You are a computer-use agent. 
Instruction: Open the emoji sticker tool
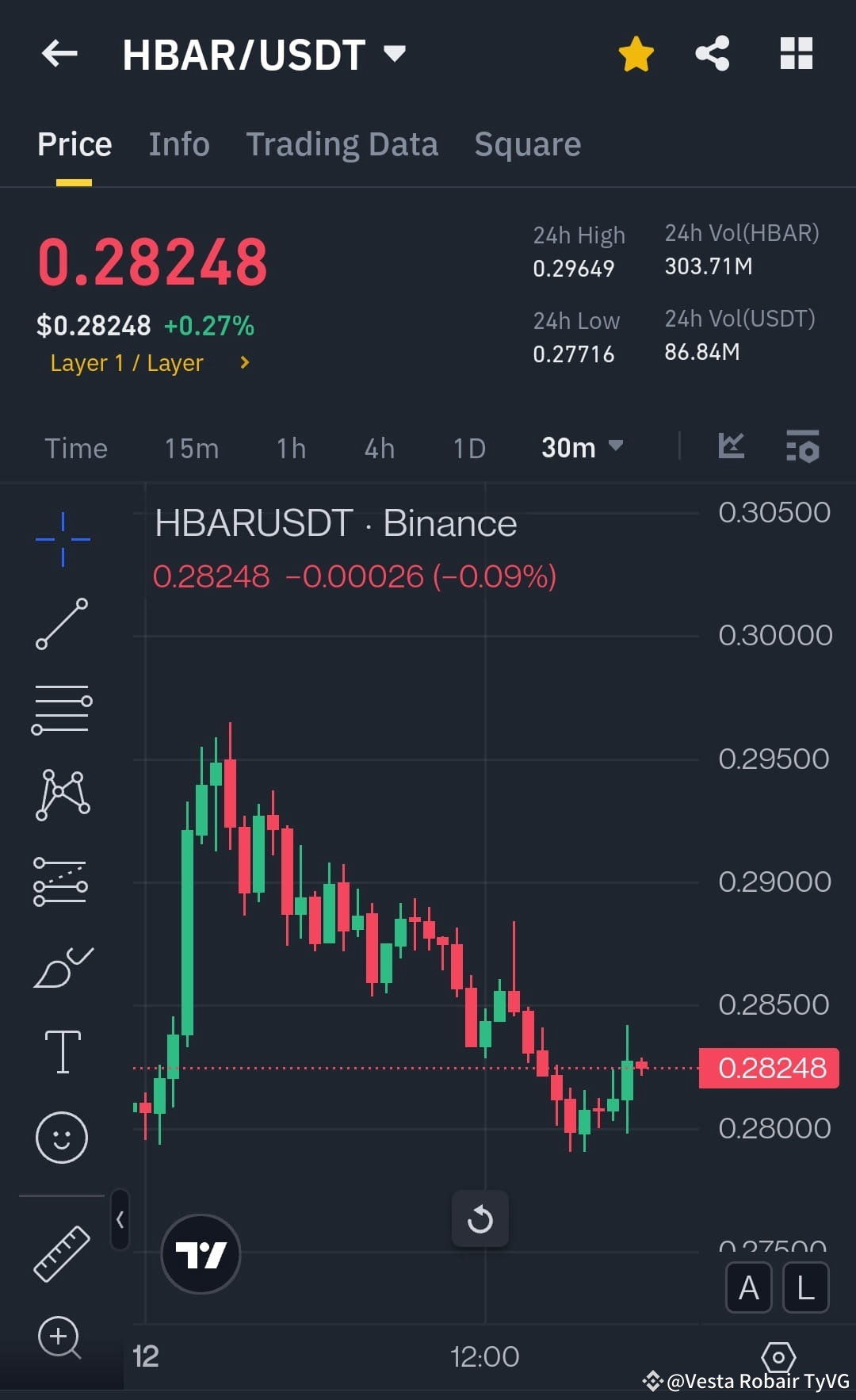click(61, 1136)
